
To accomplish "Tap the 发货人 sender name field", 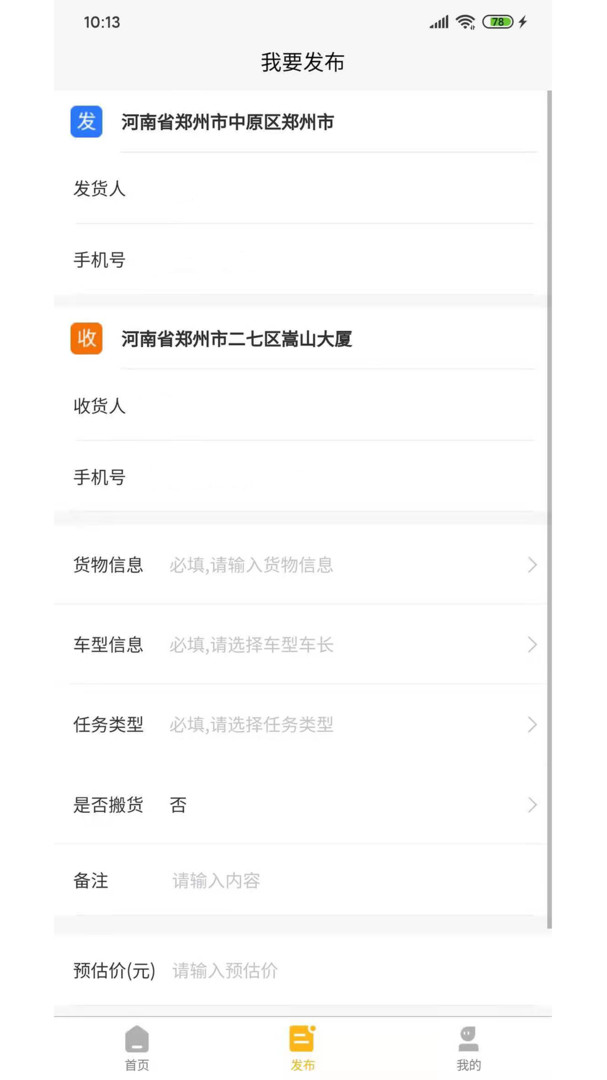I will (x=302, y=188).
